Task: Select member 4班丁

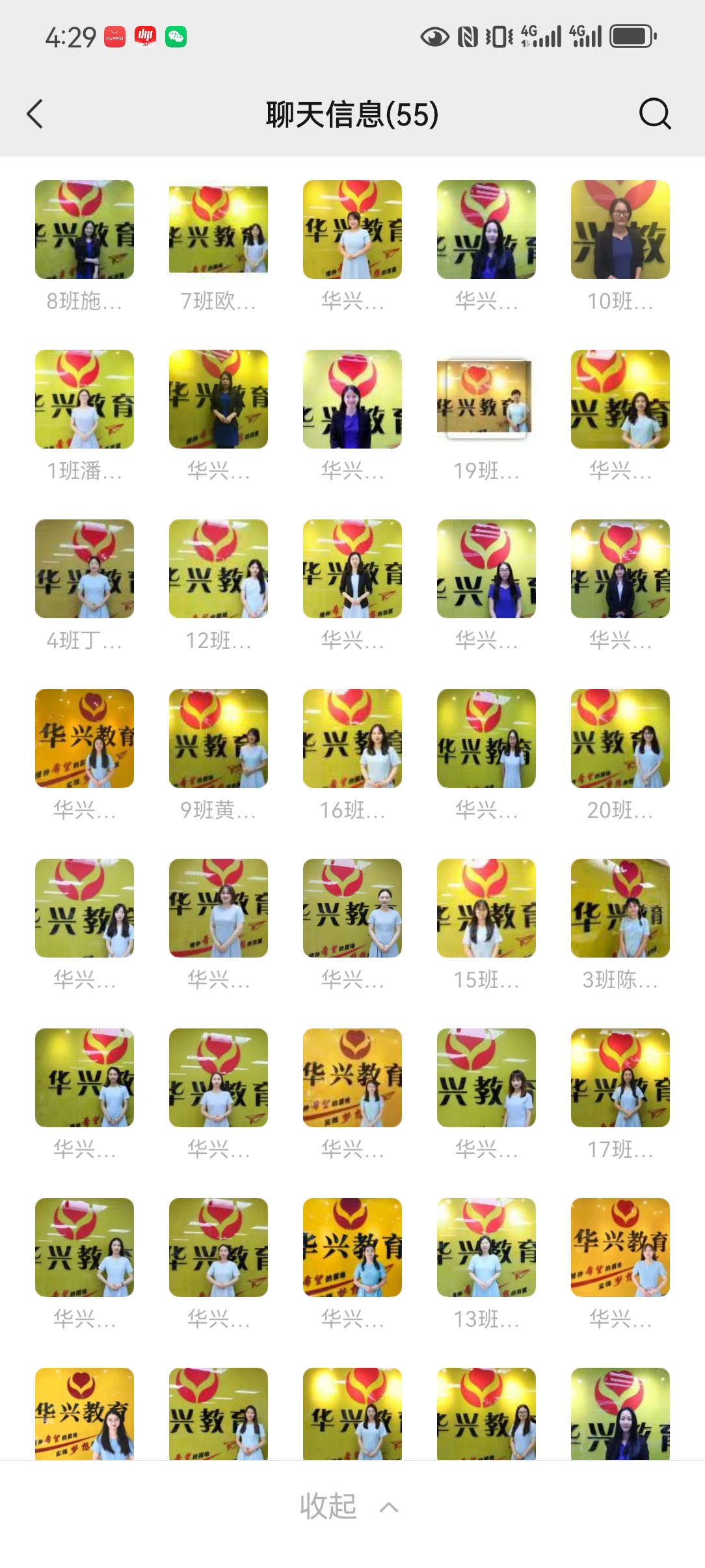Action: coord(85,569)
